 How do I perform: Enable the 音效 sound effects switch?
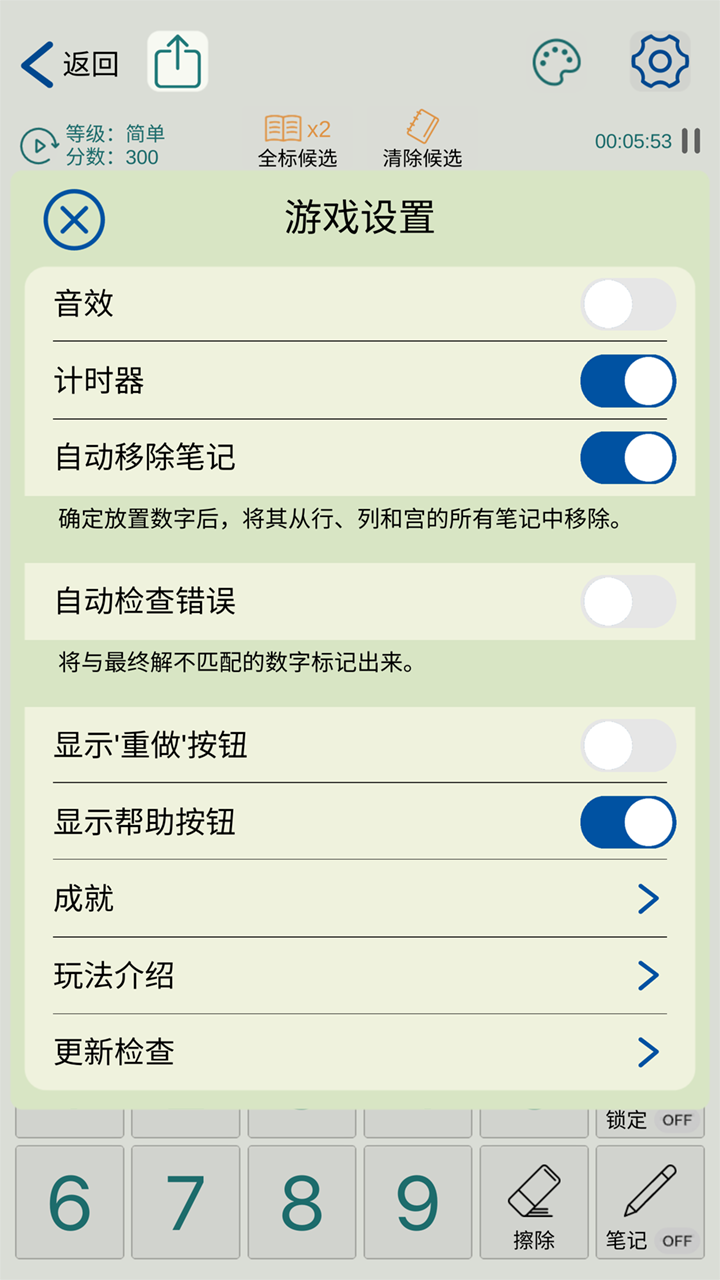click(x=626, y=304)
